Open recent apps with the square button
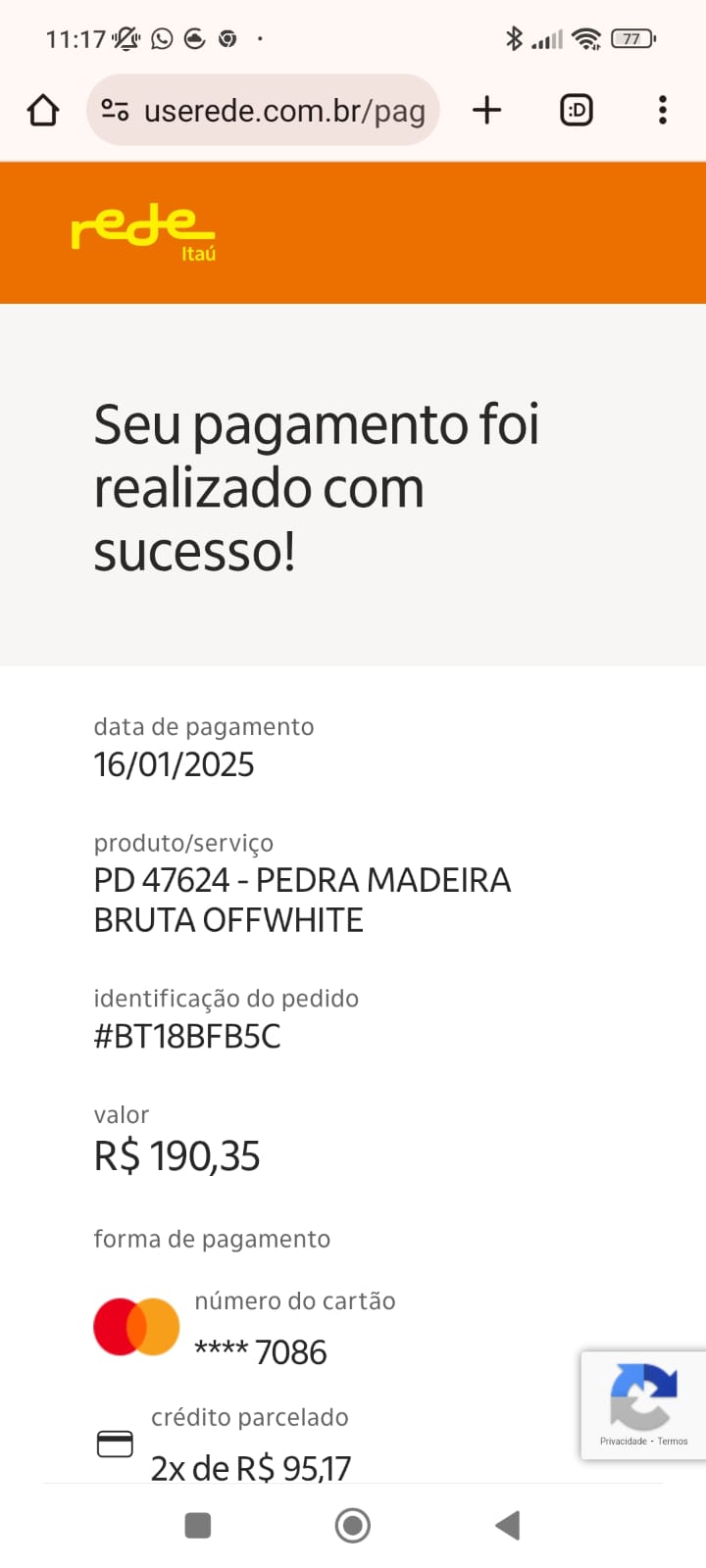 (198, 1525)
